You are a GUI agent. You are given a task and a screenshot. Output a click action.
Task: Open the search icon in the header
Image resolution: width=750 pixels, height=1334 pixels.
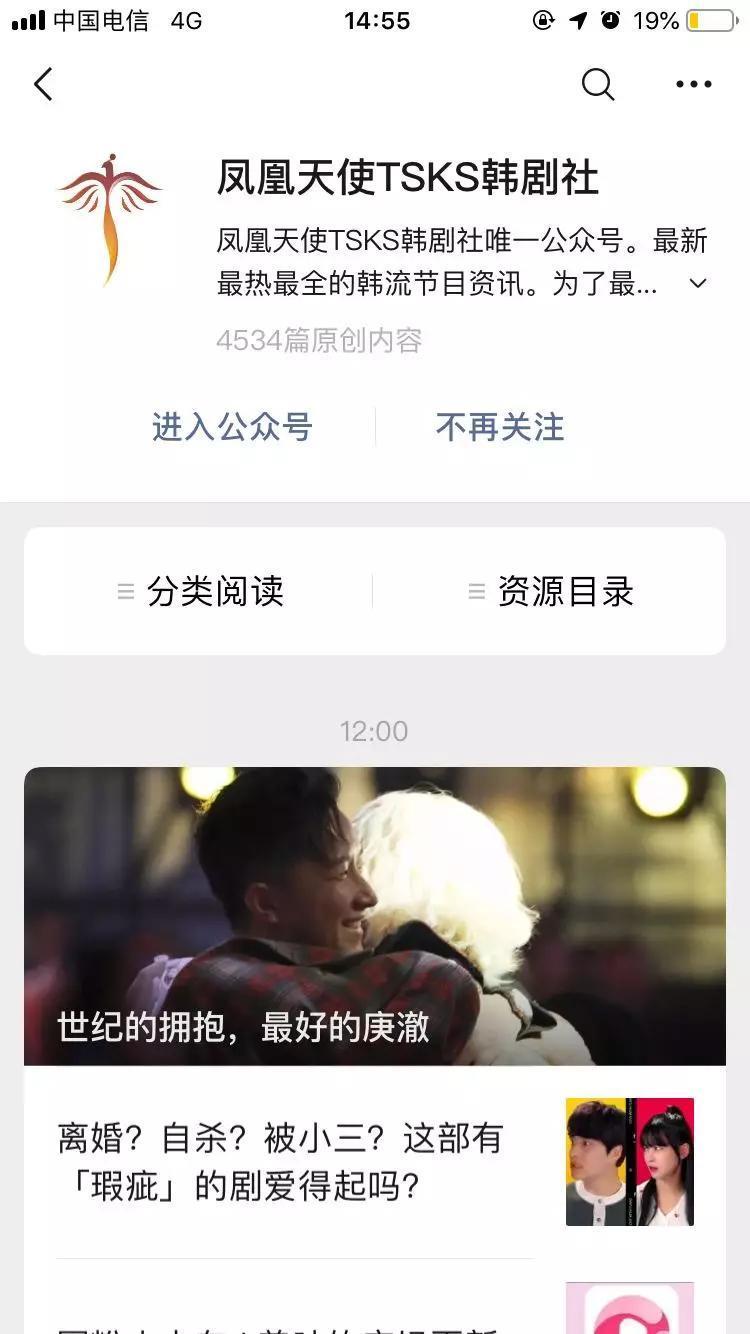[x=598, y=85]
